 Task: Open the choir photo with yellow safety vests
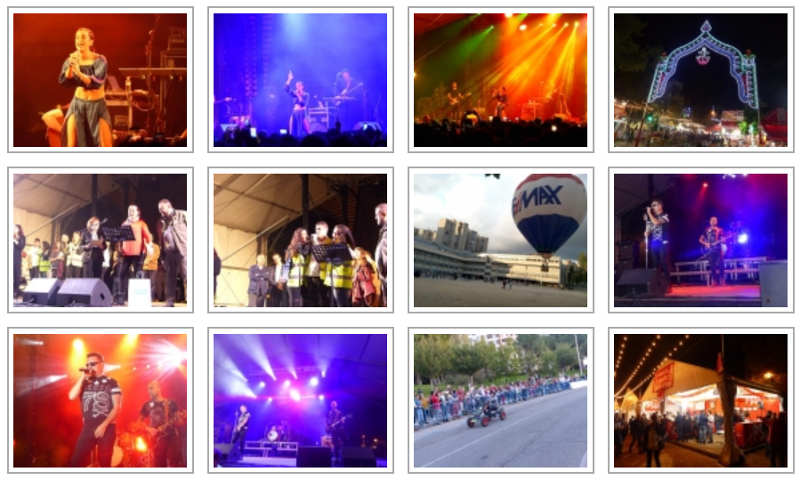pyautogui.click(x=300, y=240)
